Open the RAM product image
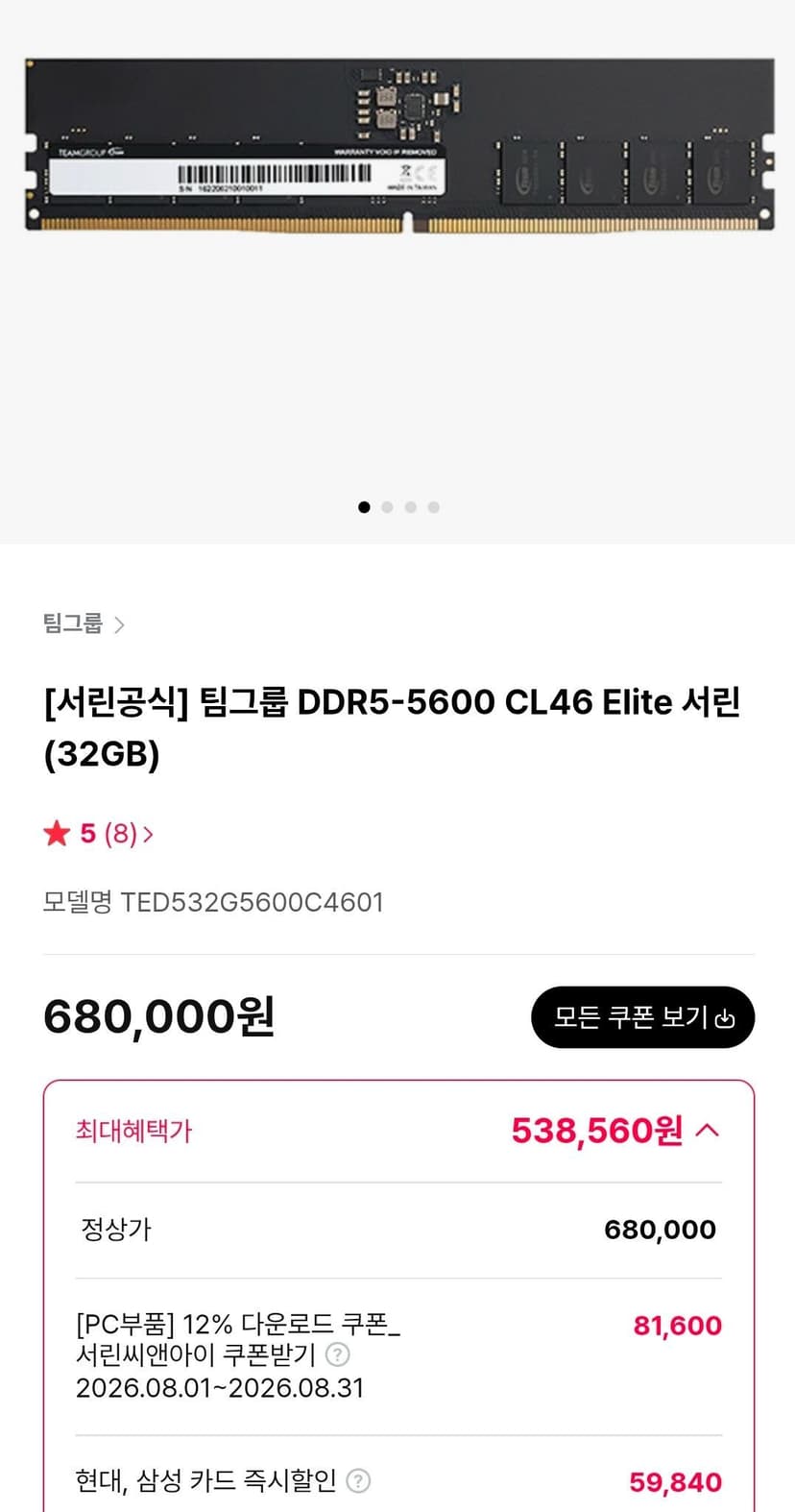 pyautogui.click(x=399, y=146)
